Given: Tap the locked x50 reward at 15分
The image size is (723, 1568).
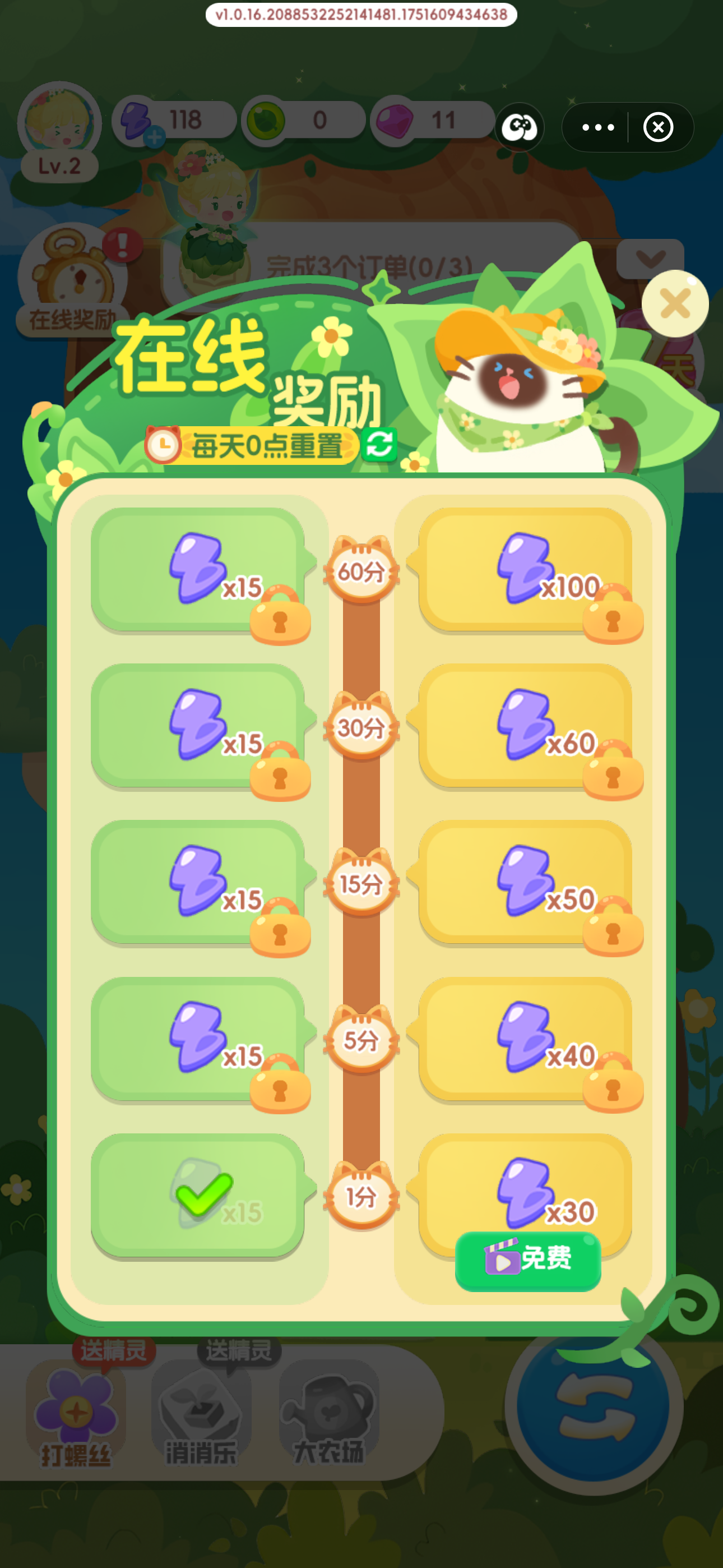Looking at the screenshot, I should (526, 883).
